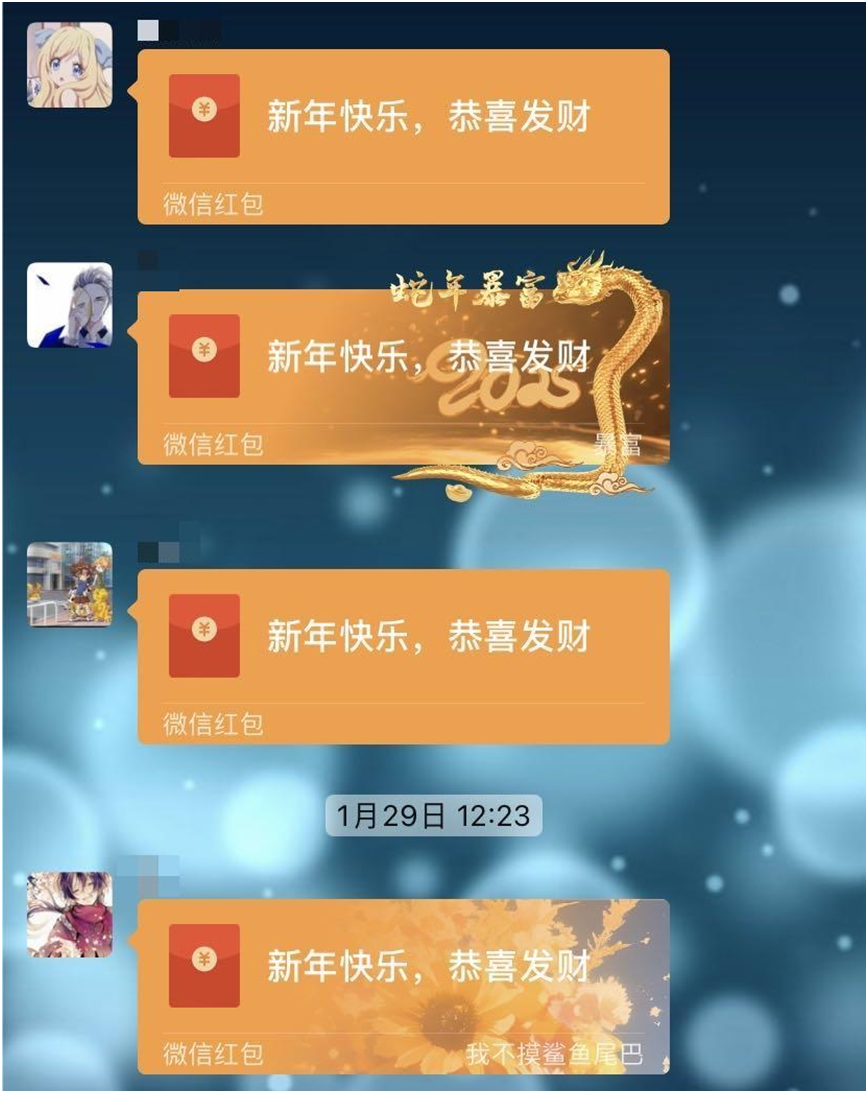This screenshot has width=868, height=1093.
Task: View the white-haired character avatar's profile
Action: pos(69,305)
